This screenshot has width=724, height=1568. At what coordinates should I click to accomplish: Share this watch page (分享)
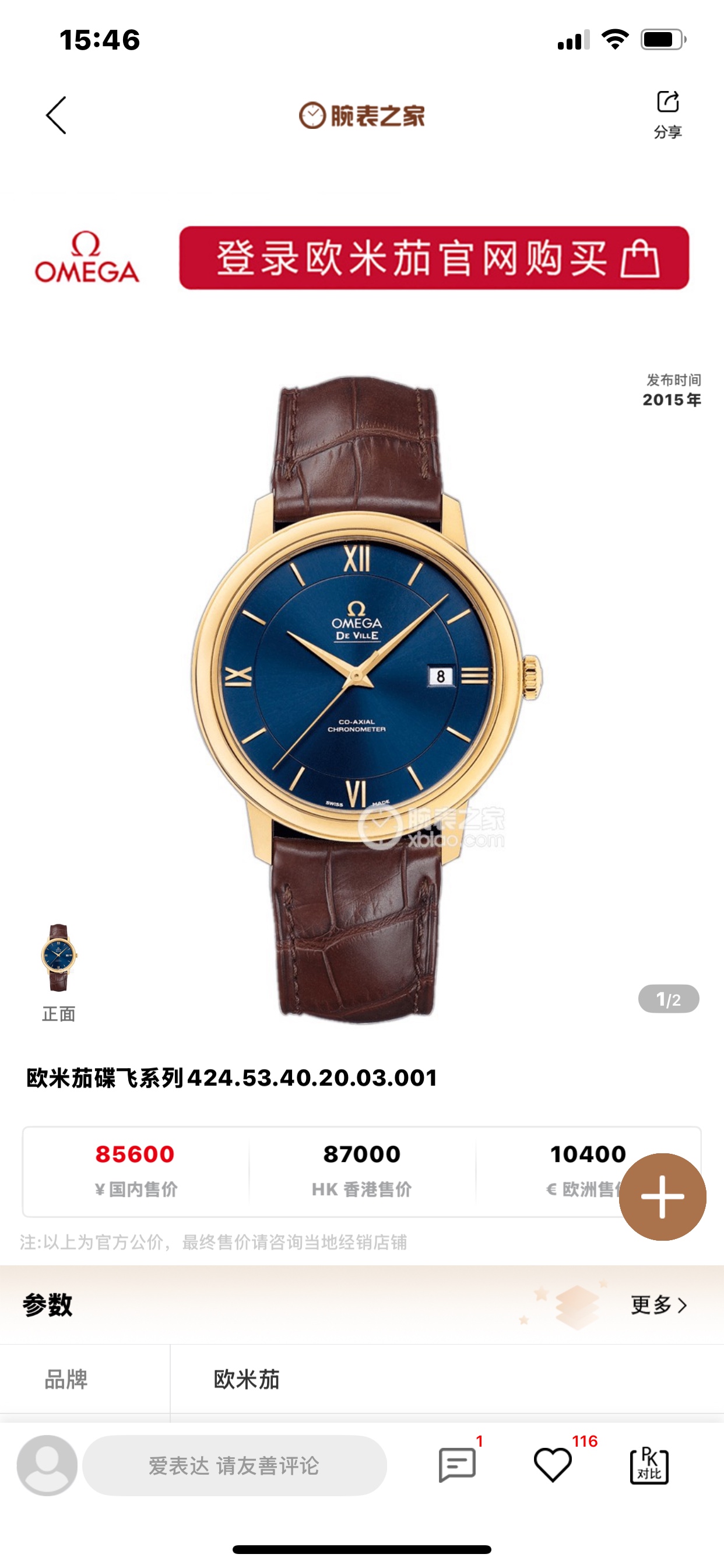pos(667,113)
